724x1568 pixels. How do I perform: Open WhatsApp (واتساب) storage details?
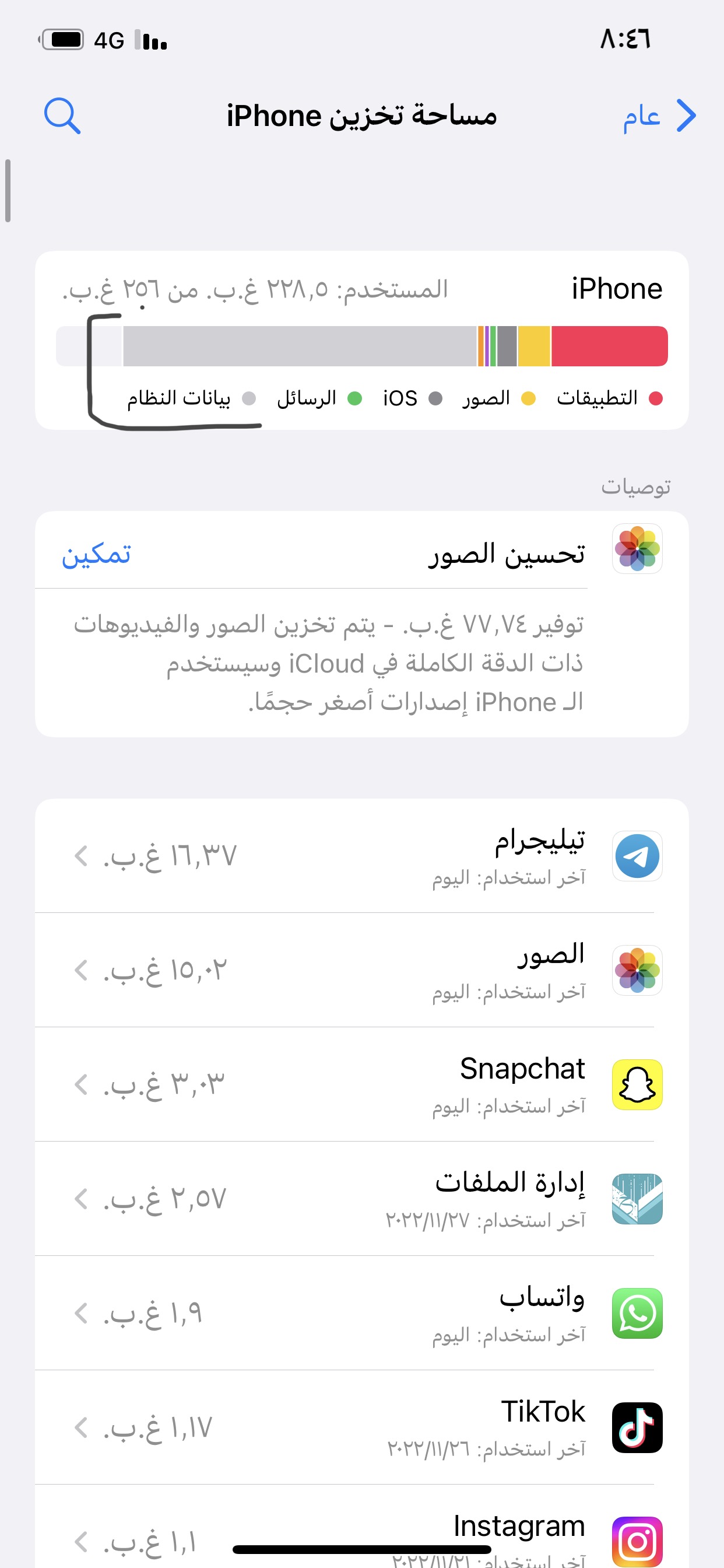362,1314
